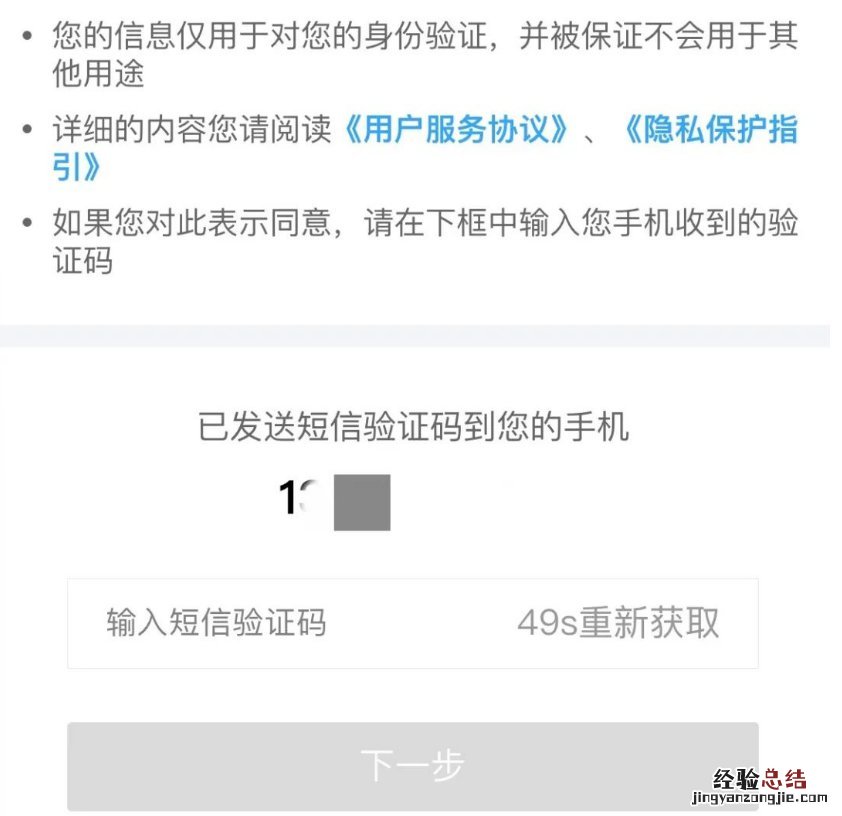Image resolution: width=842 pixels, height=816 pixels.
Task: Open the 《用户服务协议》 link
Action: [456, 130]
